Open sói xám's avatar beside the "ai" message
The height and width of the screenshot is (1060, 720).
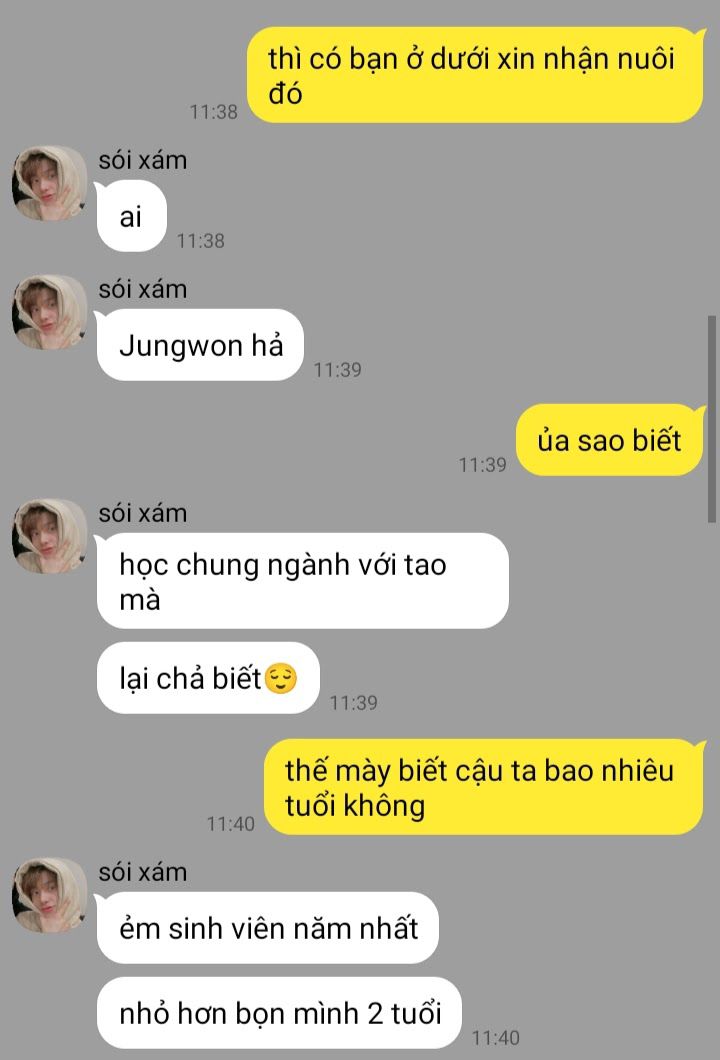(x=49, y=184)
